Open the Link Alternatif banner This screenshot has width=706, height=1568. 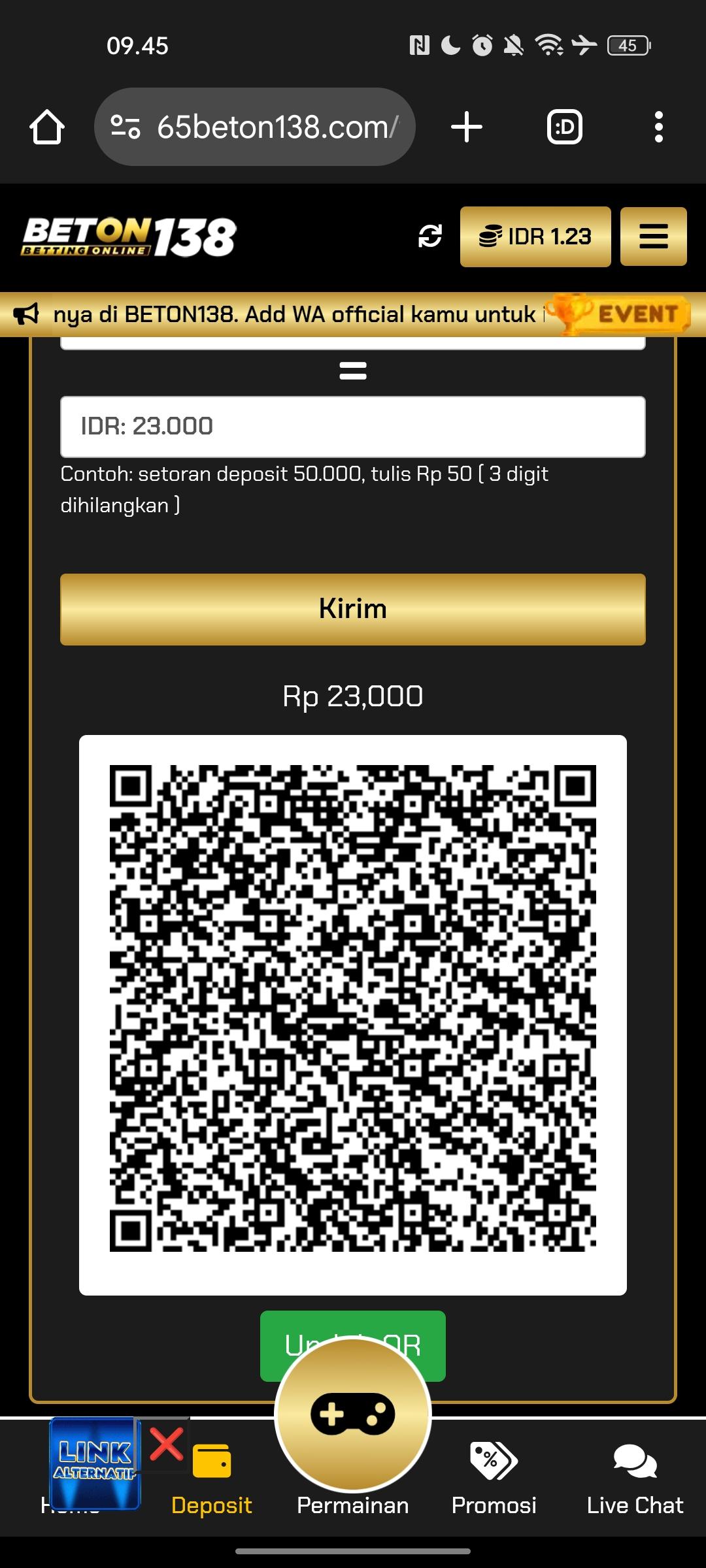(x=95, y=1463)
